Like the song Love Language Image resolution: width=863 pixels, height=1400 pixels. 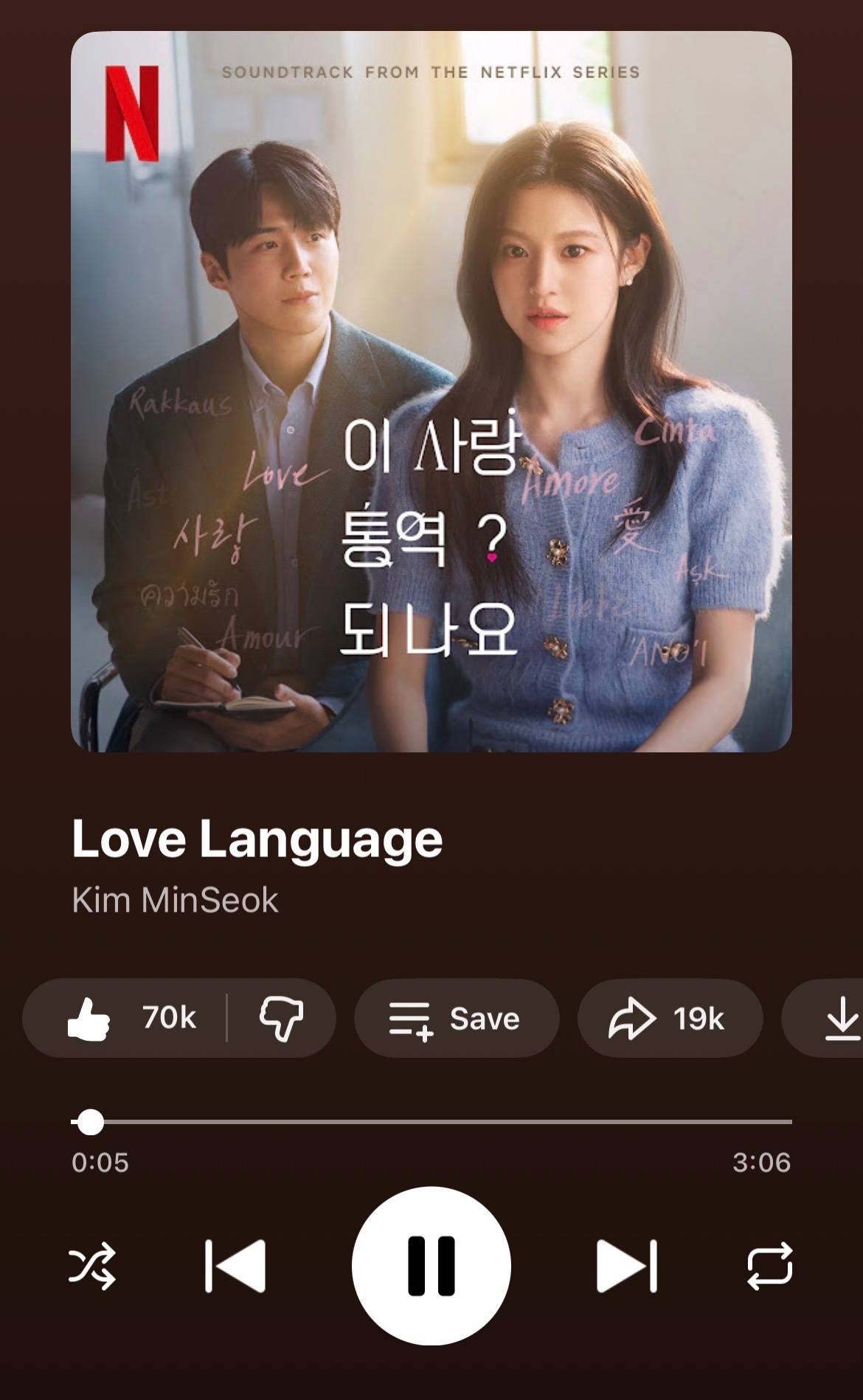point(125,1018)
